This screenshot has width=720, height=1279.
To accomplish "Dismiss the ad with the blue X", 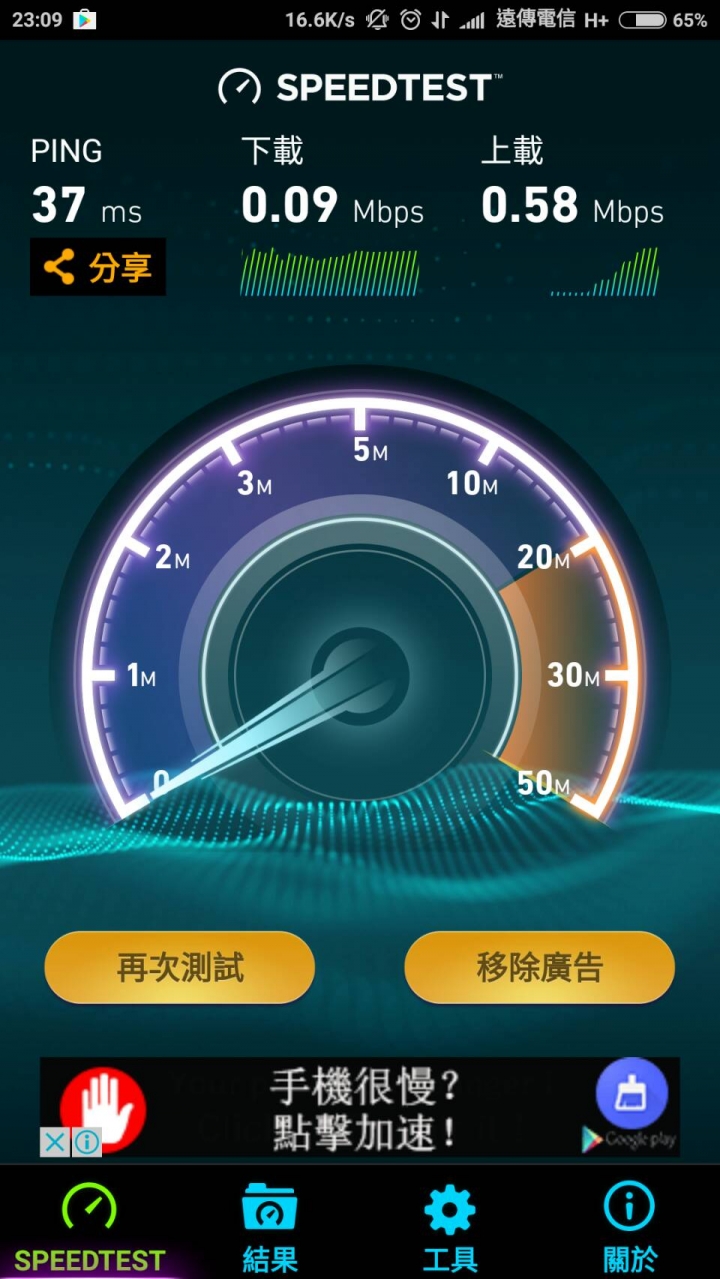I will click(x=55, y=1142).
